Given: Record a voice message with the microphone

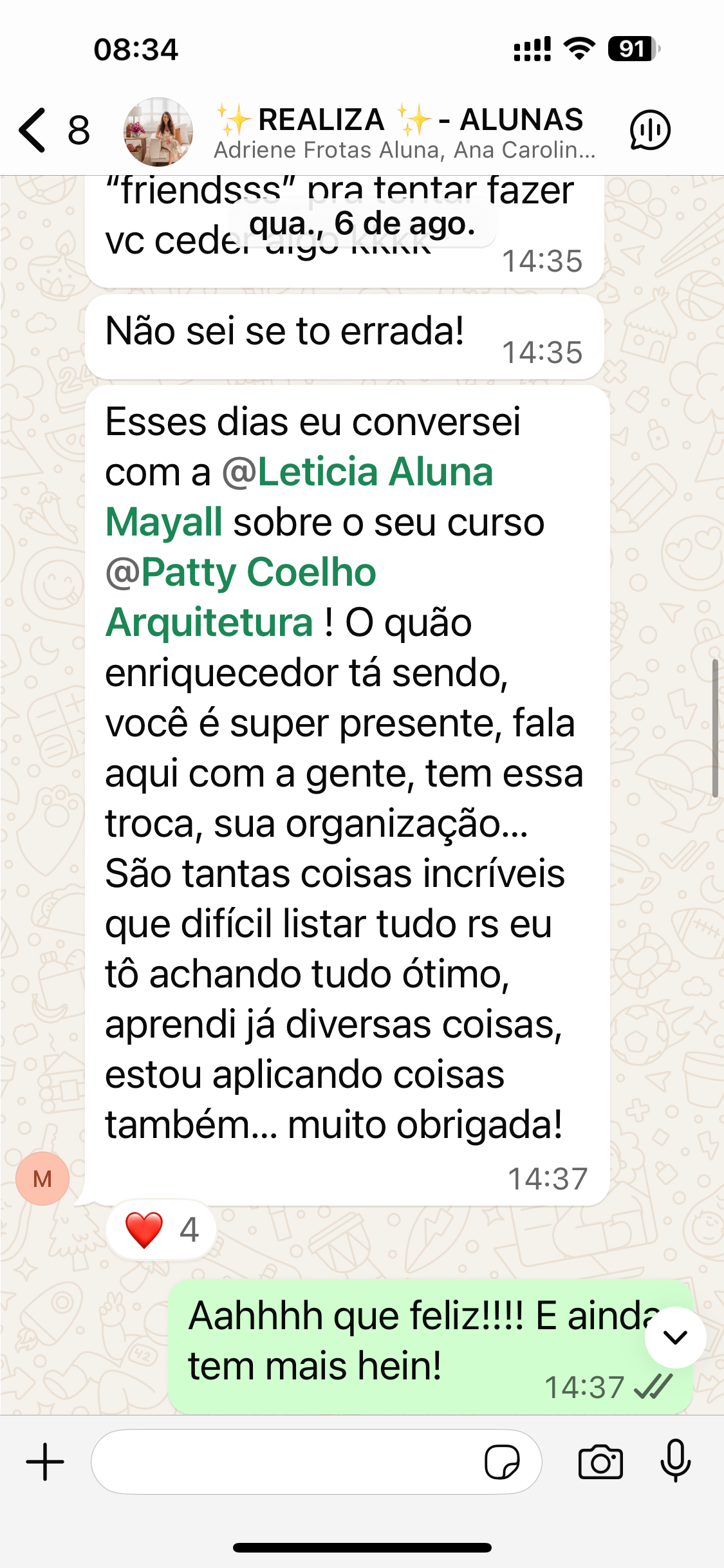Looking at the screenshot, I should point(676,1462).
